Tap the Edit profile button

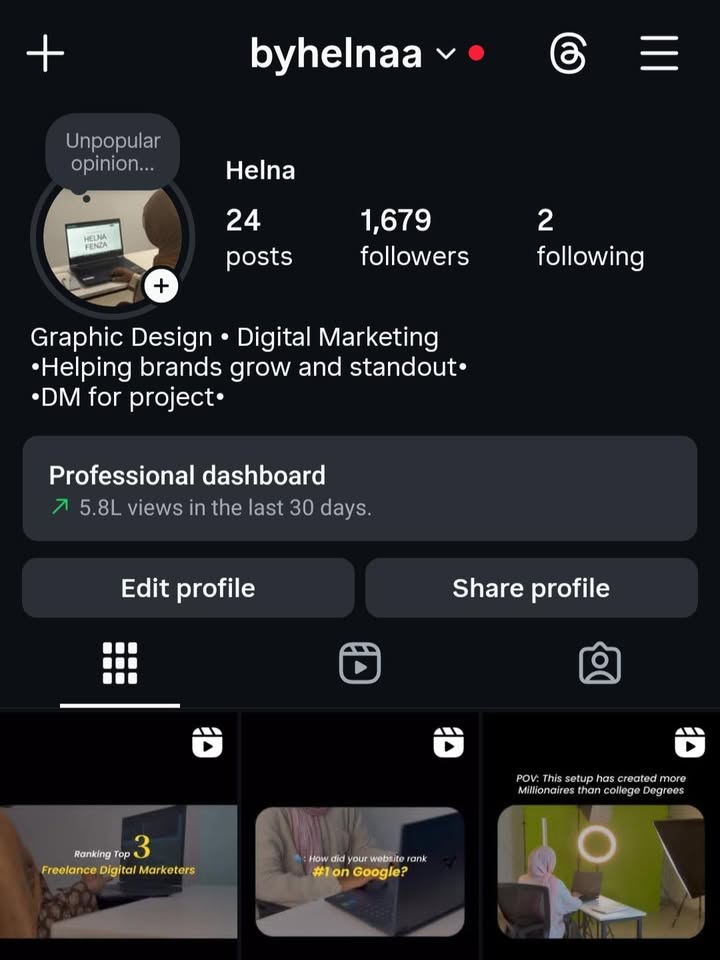click(x=188, y=588)
